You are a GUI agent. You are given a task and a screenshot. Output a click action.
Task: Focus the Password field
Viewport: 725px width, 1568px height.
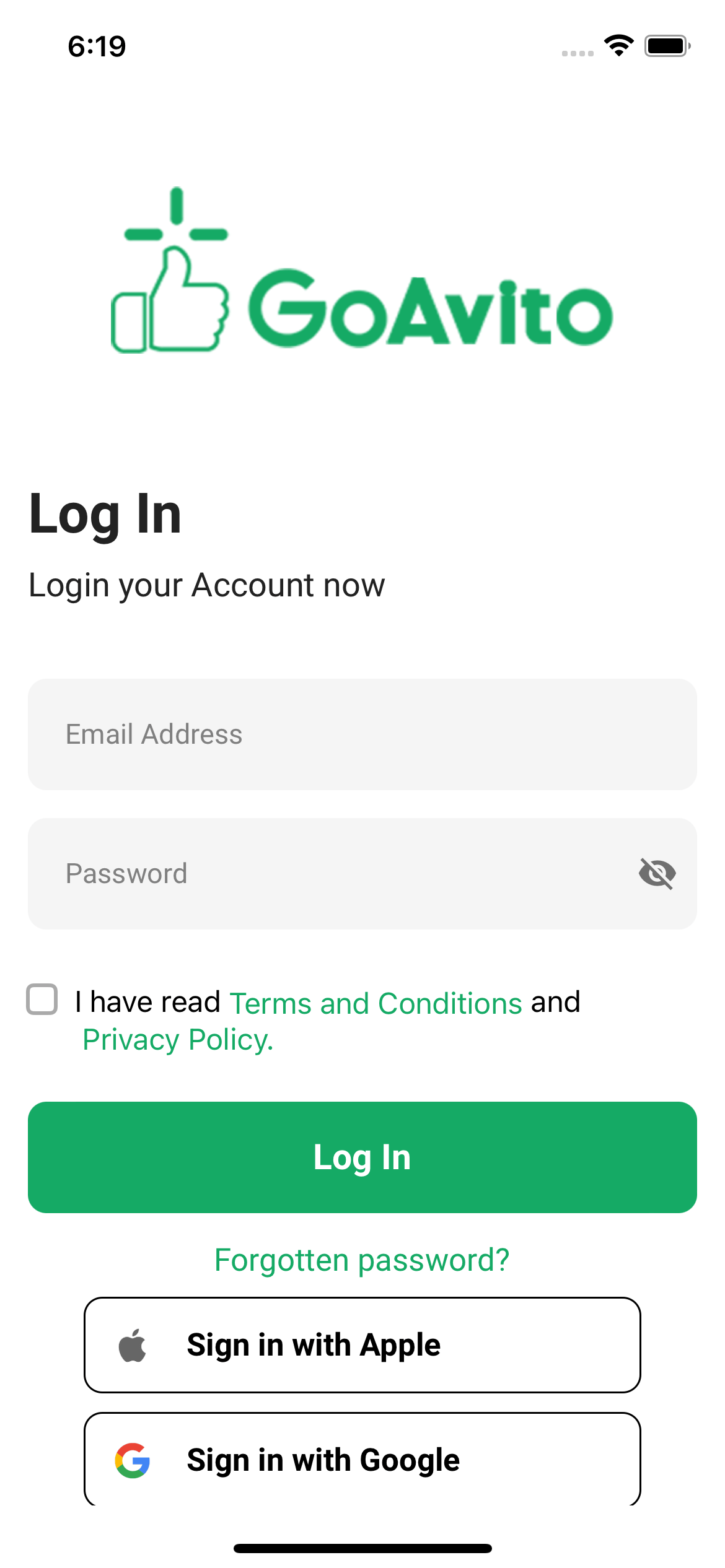click(362, 874)
